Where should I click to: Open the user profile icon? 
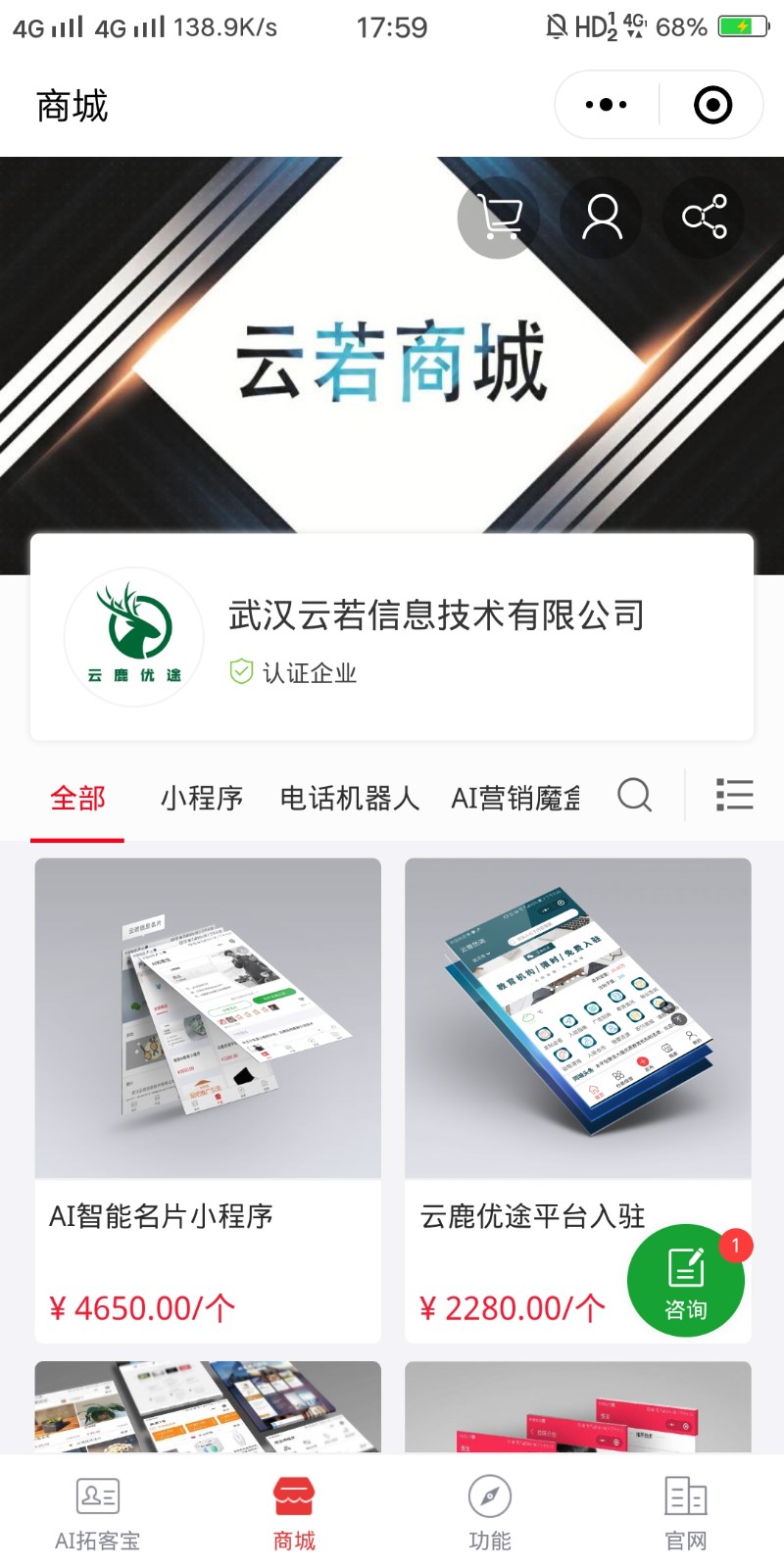[602, 218]
